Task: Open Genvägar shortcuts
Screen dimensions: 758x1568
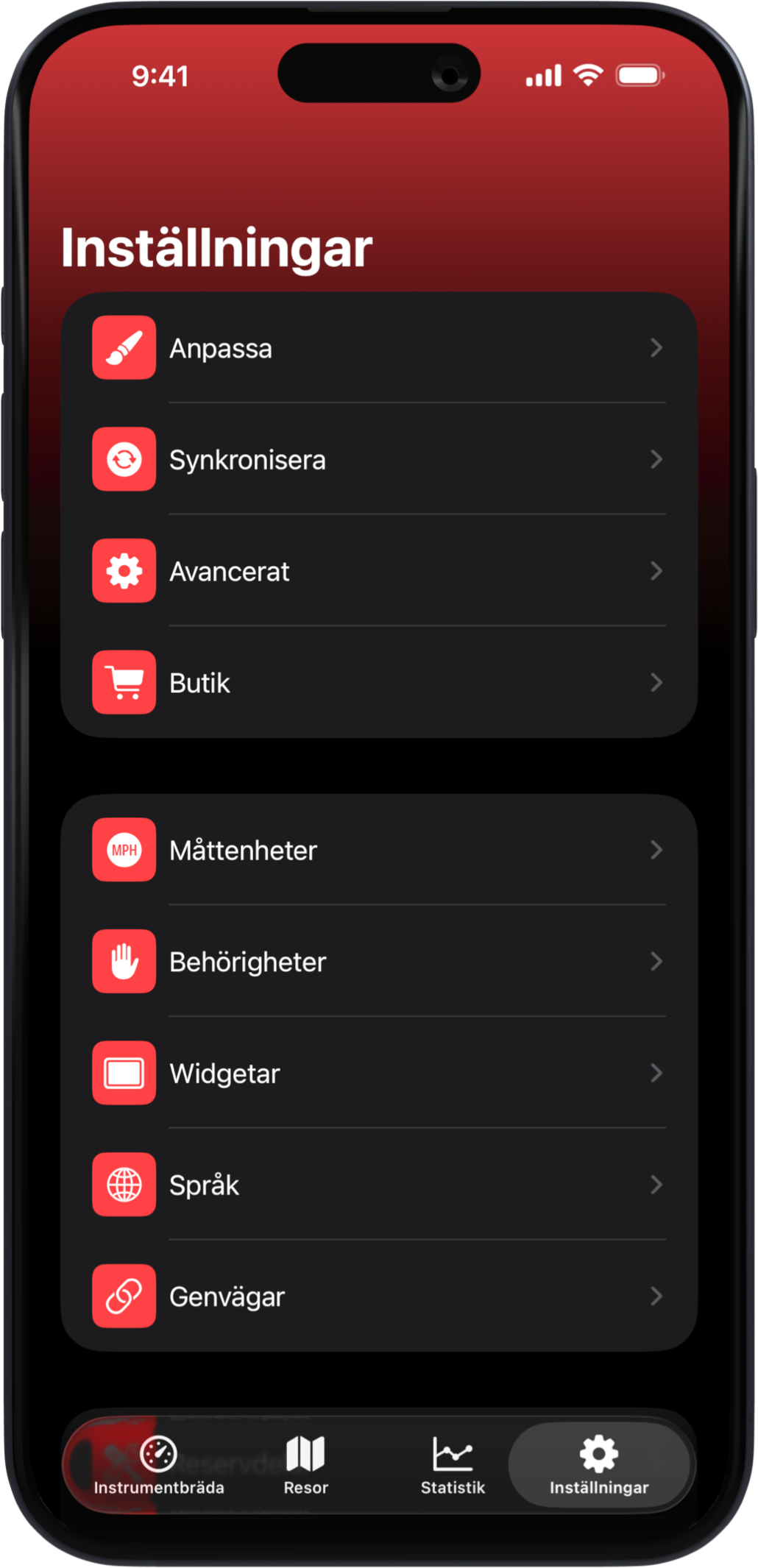Action: 378,1296
